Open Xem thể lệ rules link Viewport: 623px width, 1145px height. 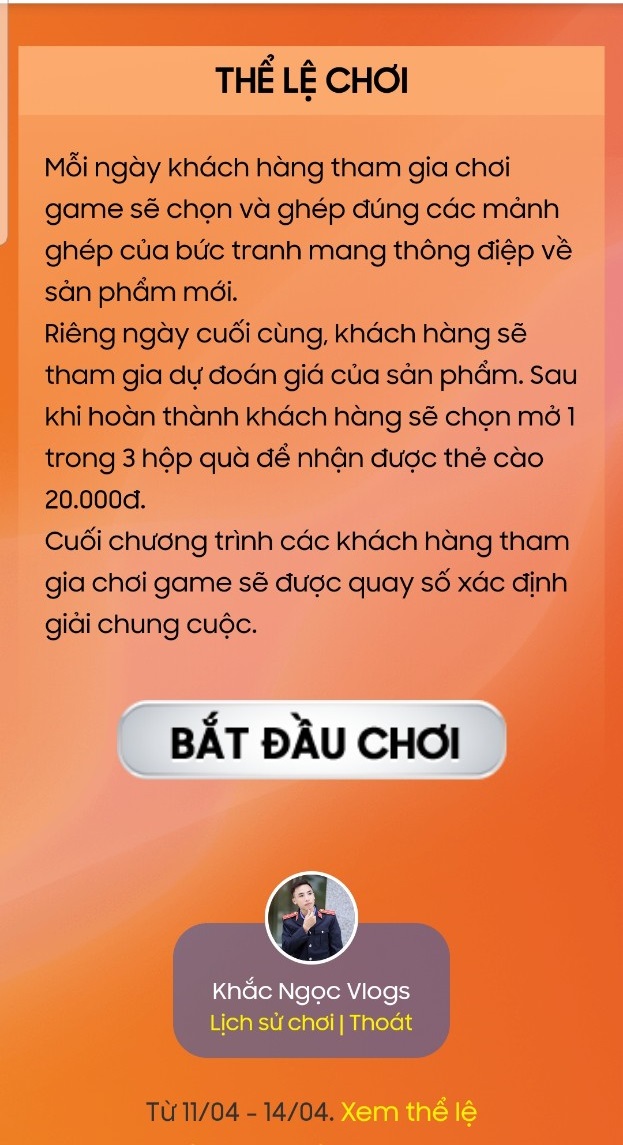pyautogui.click(x=409, y=1111)
